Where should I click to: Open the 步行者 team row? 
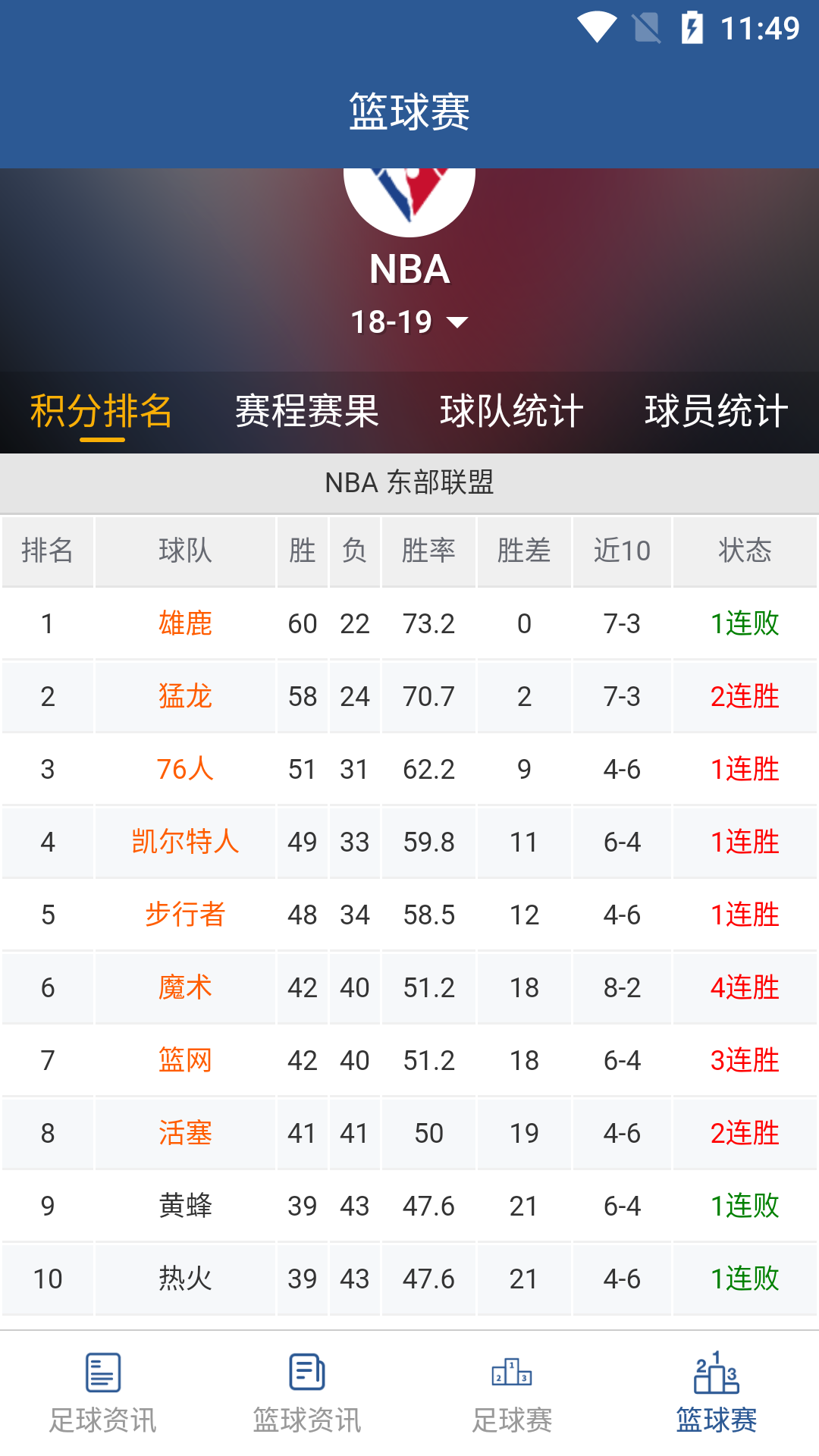(409, 915)
